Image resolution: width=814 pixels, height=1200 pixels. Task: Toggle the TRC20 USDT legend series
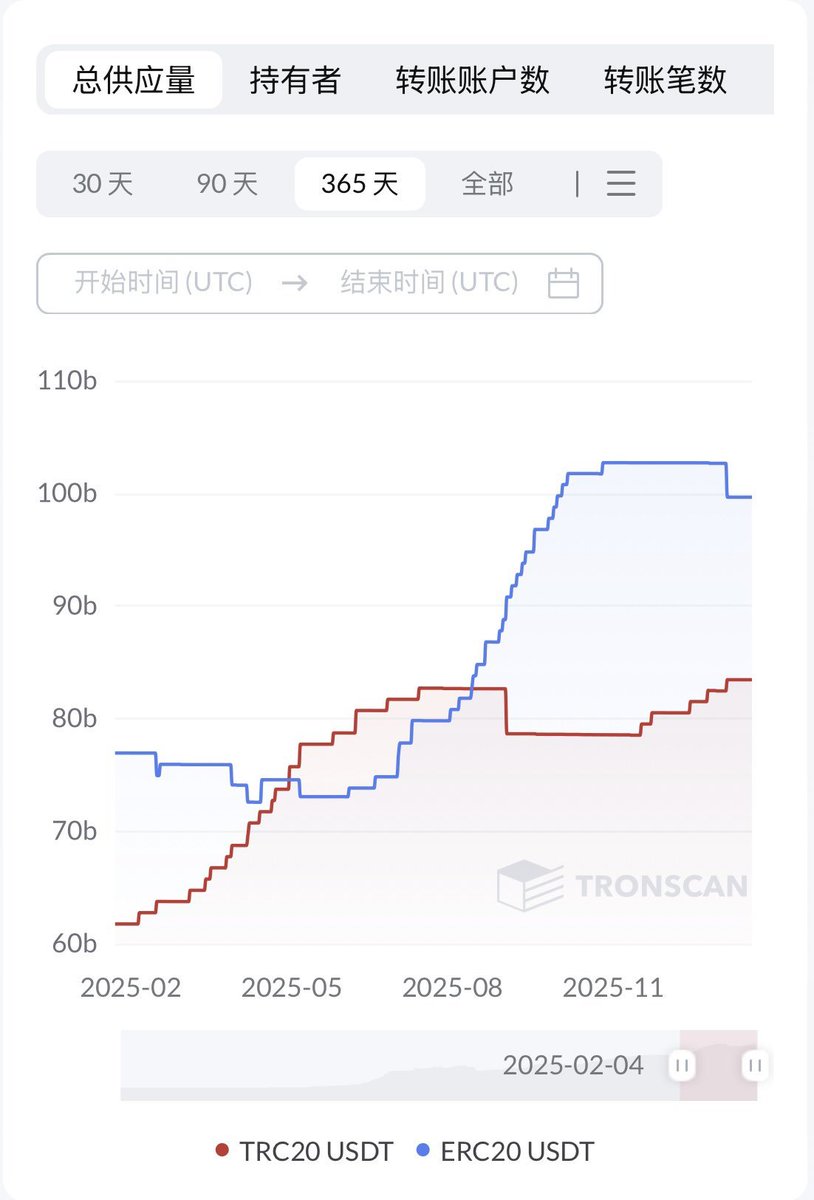305,1151
